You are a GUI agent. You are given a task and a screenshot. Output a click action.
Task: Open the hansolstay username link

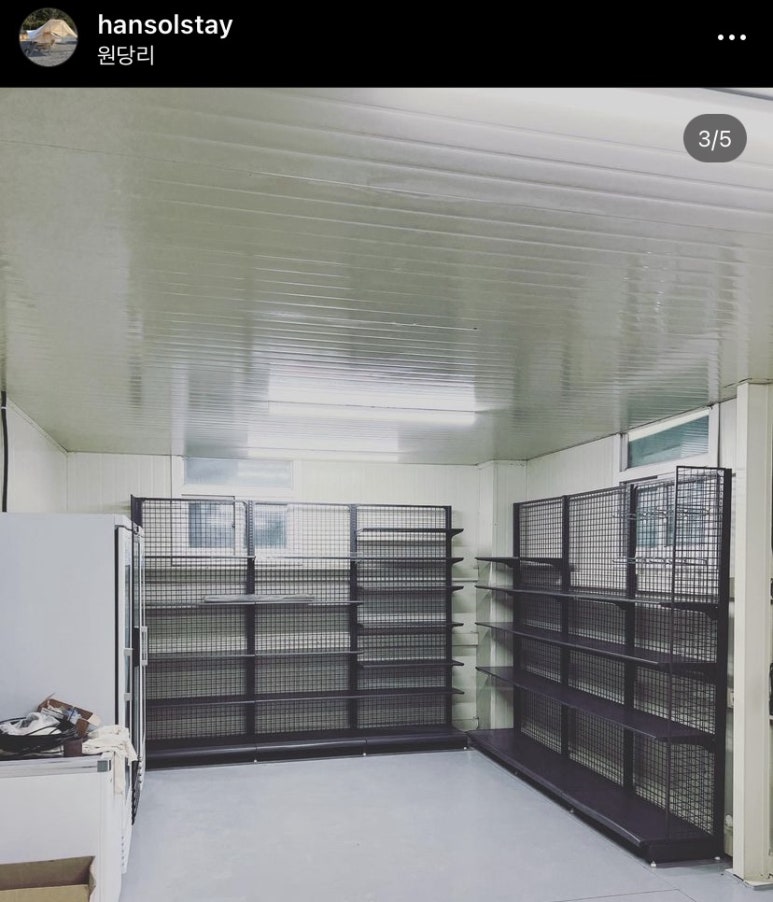point(165,25)
